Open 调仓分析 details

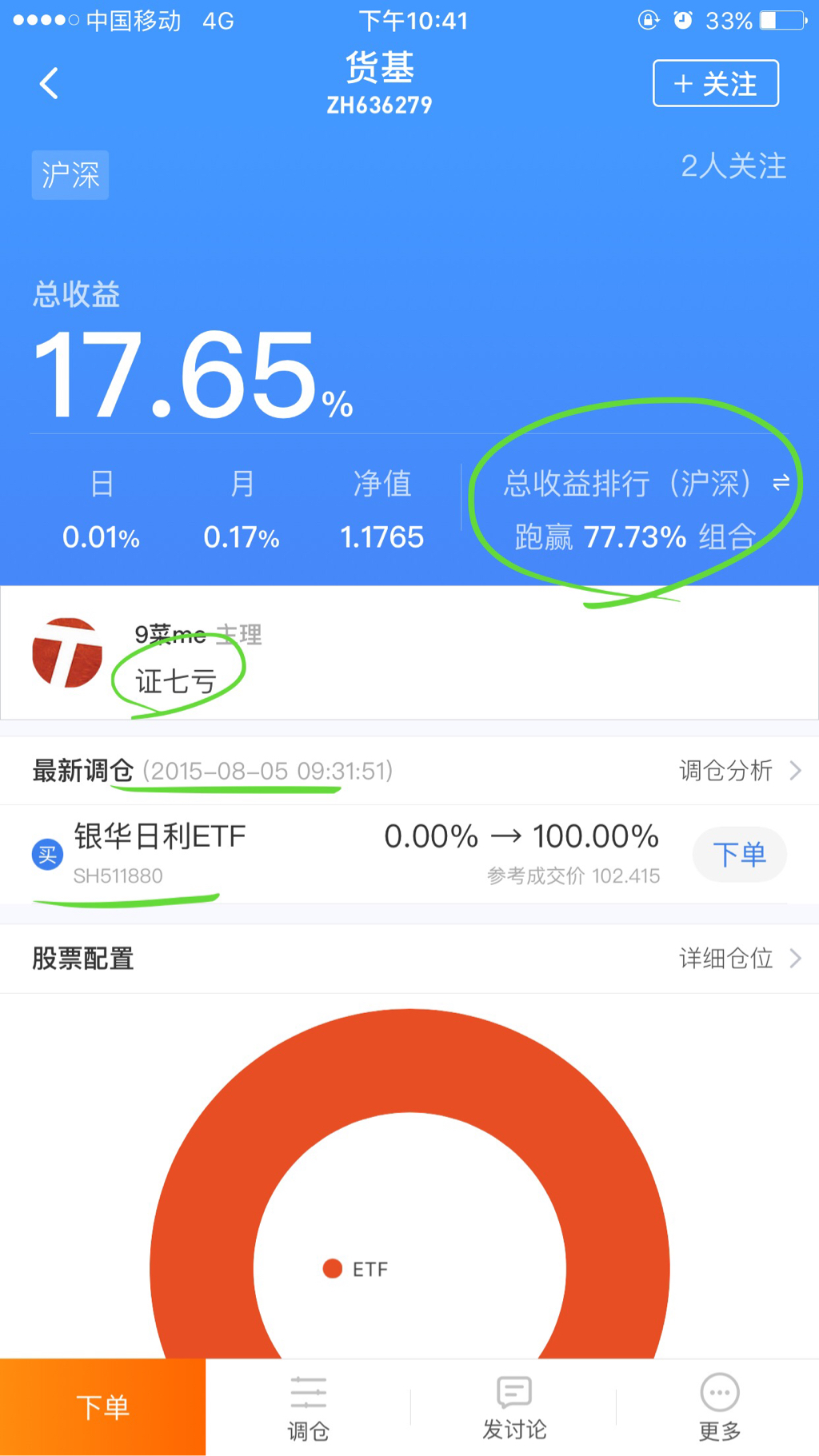[x=738, y=771]
